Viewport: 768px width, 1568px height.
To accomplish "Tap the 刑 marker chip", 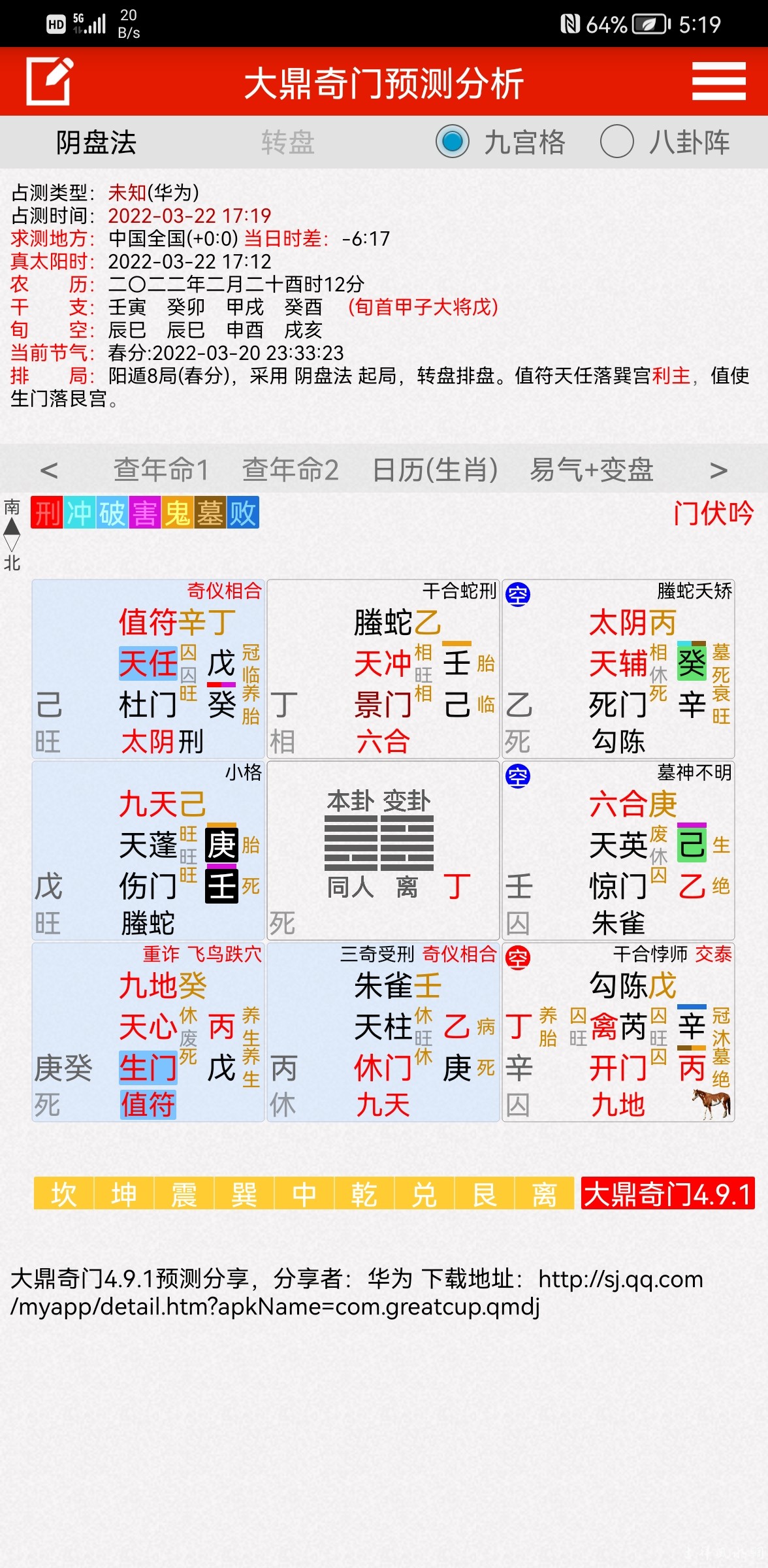I will tap(47, 513).
